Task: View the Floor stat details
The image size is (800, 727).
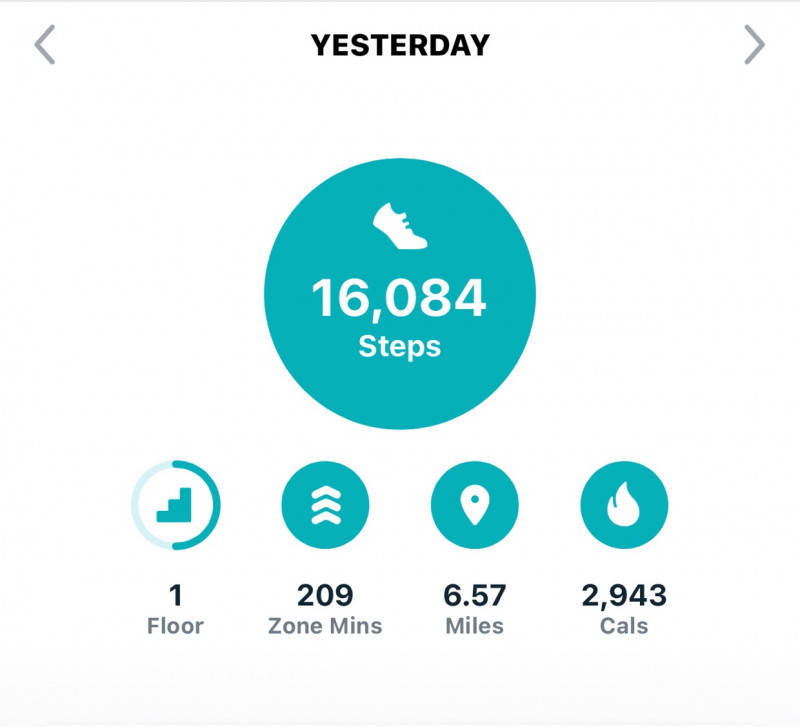Action: (x=176, y=506)
